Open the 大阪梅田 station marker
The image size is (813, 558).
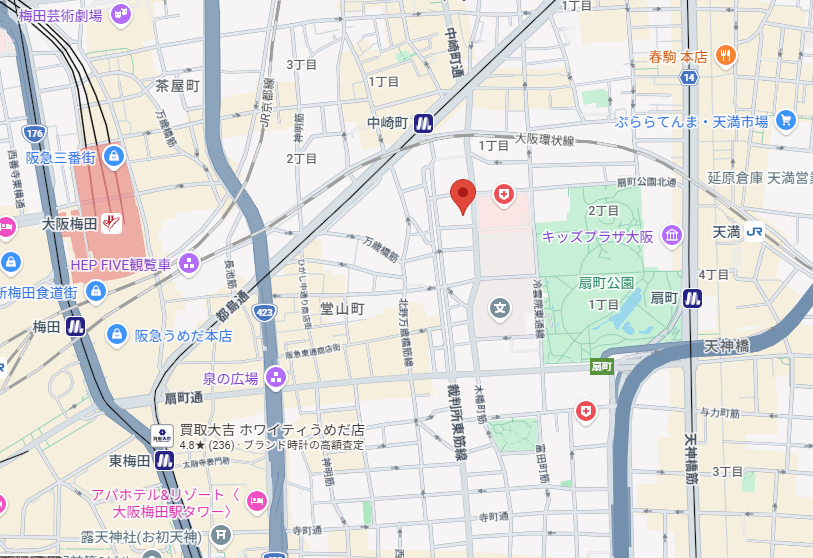pos(111,223)
